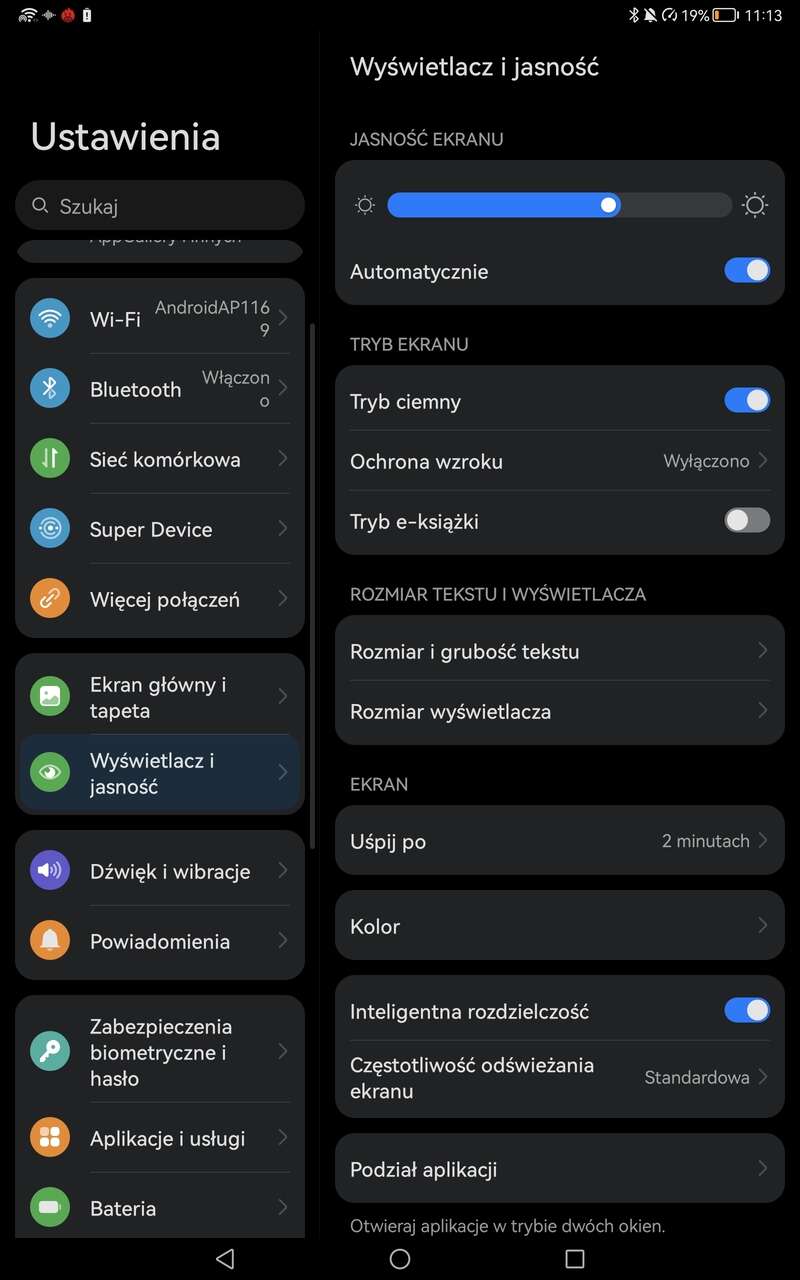Tap the Szukaj search field

point(160,206)
